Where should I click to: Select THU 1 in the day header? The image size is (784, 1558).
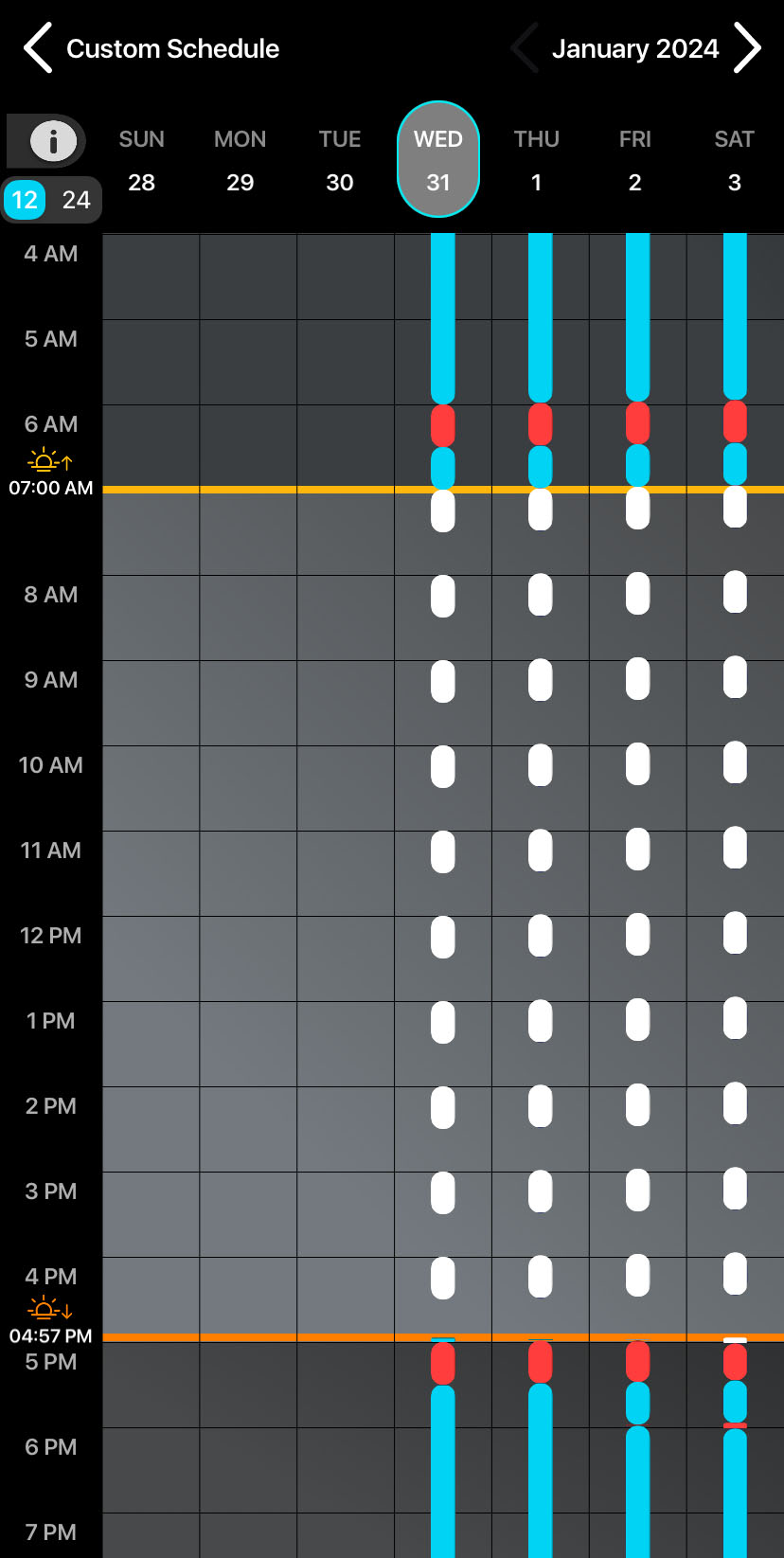[537, 159]
